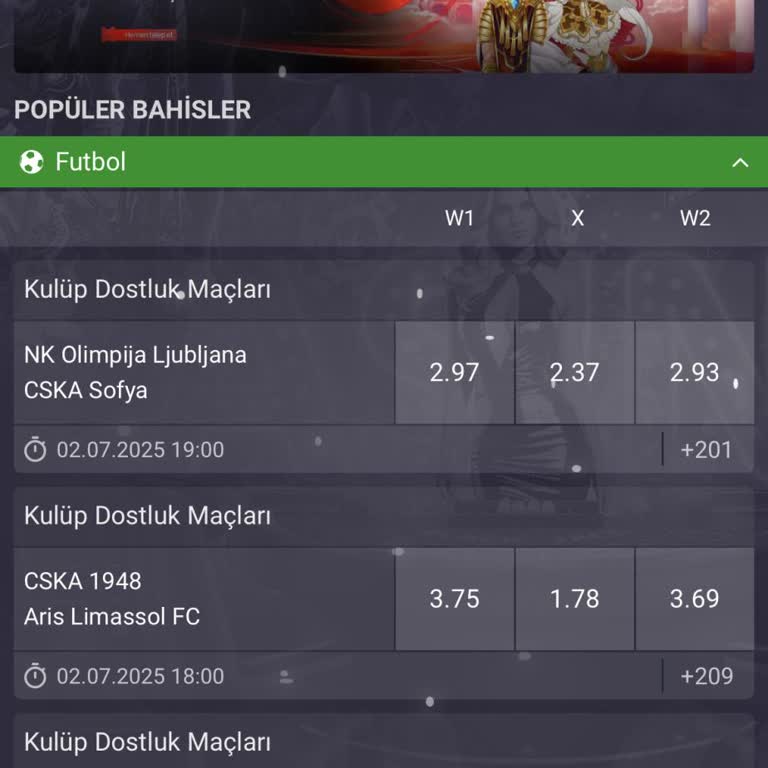Pick draw odds 1.78 for CSKA 1948 match

click(x=575, y=598)
